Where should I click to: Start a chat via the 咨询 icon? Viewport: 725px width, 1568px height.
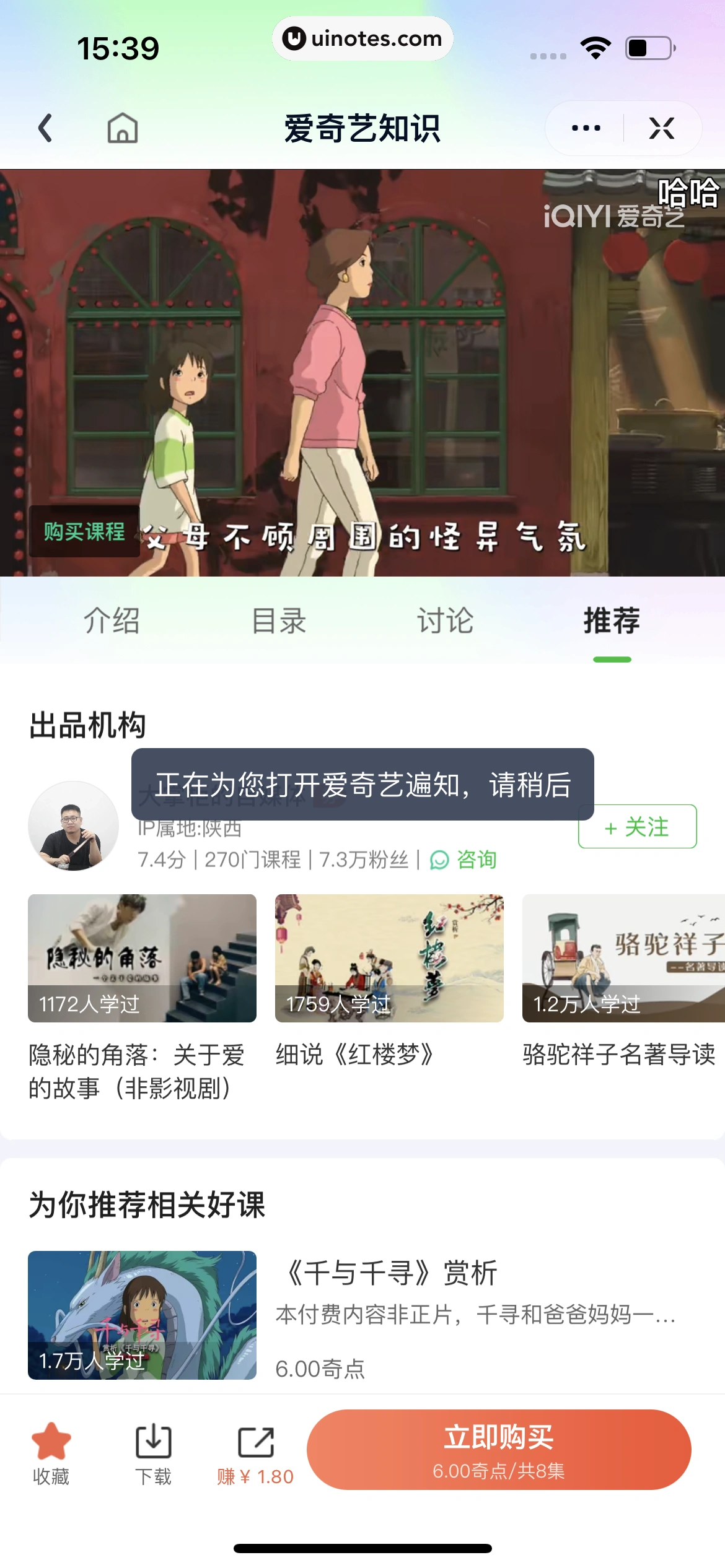tap(464, 860)
